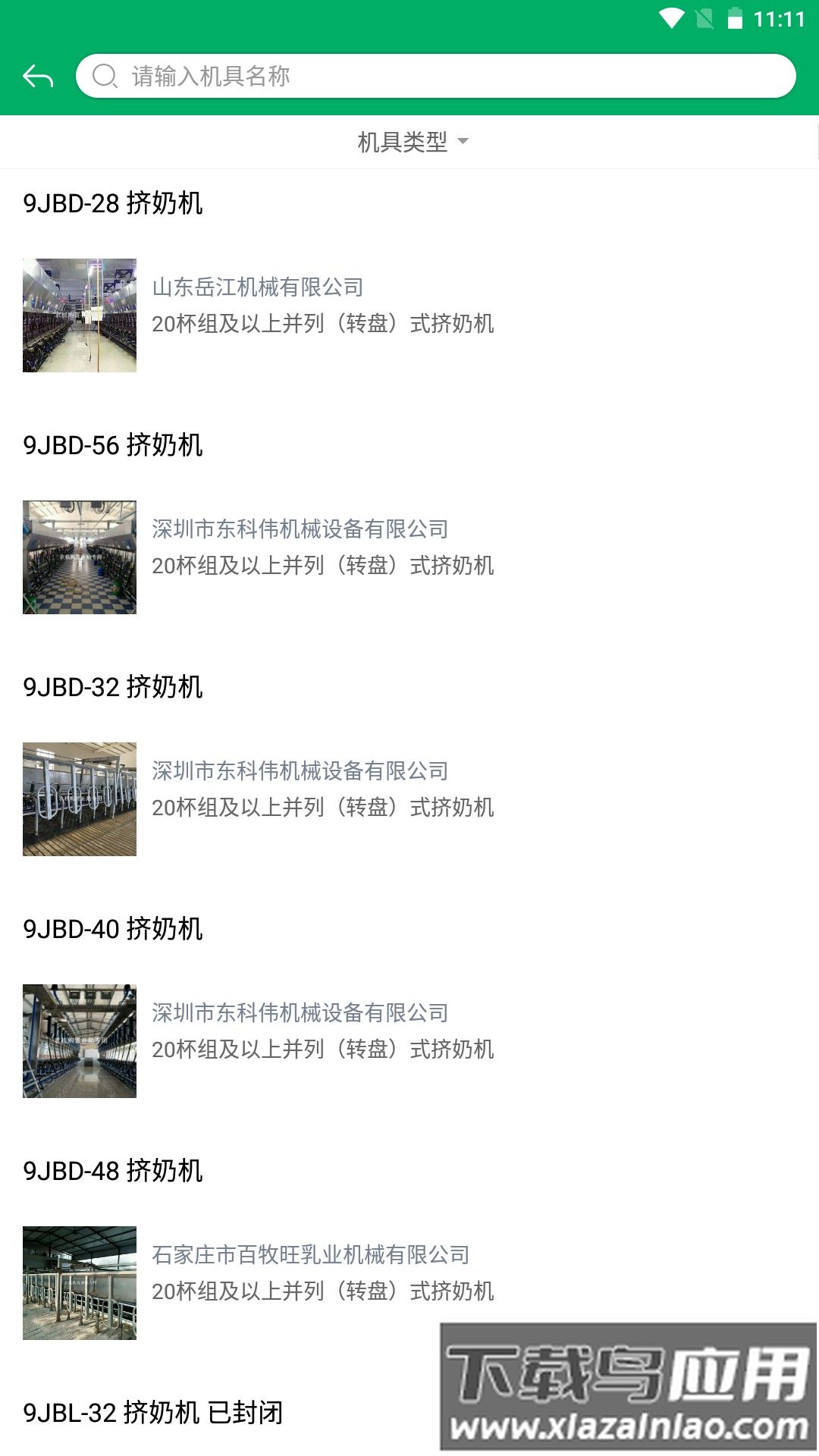This screenshot has width=819, height=1456.
Task: Select the 9JBD-28 挤奶机 heading
Action: [114, 202]
